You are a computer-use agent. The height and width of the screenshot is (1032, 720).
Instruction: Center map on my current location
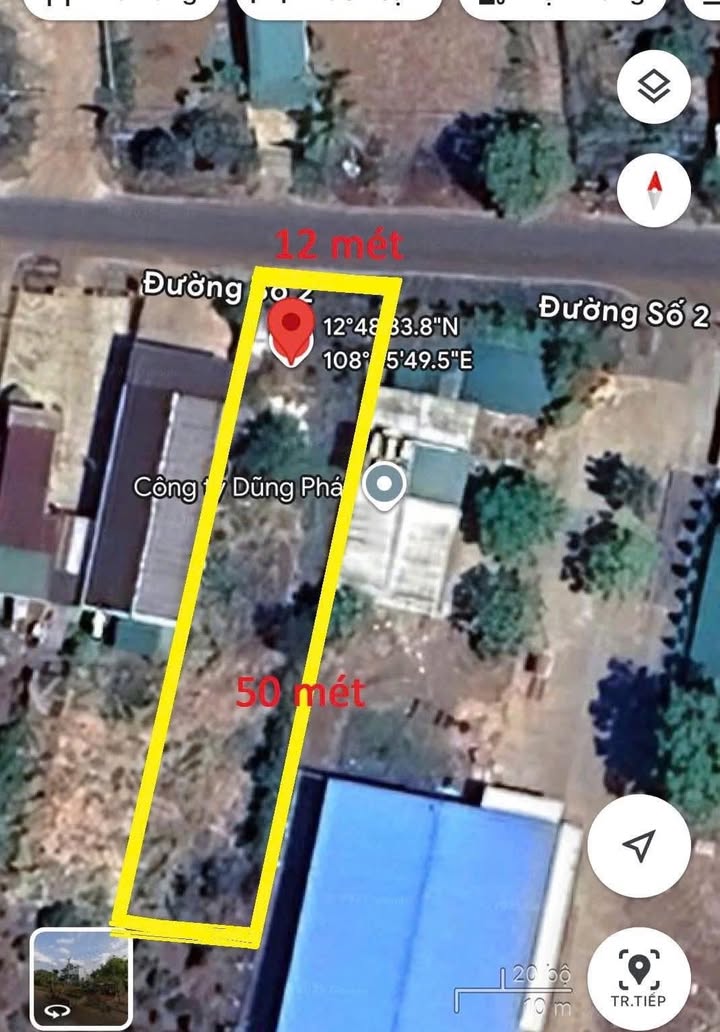tap(638, 845)
